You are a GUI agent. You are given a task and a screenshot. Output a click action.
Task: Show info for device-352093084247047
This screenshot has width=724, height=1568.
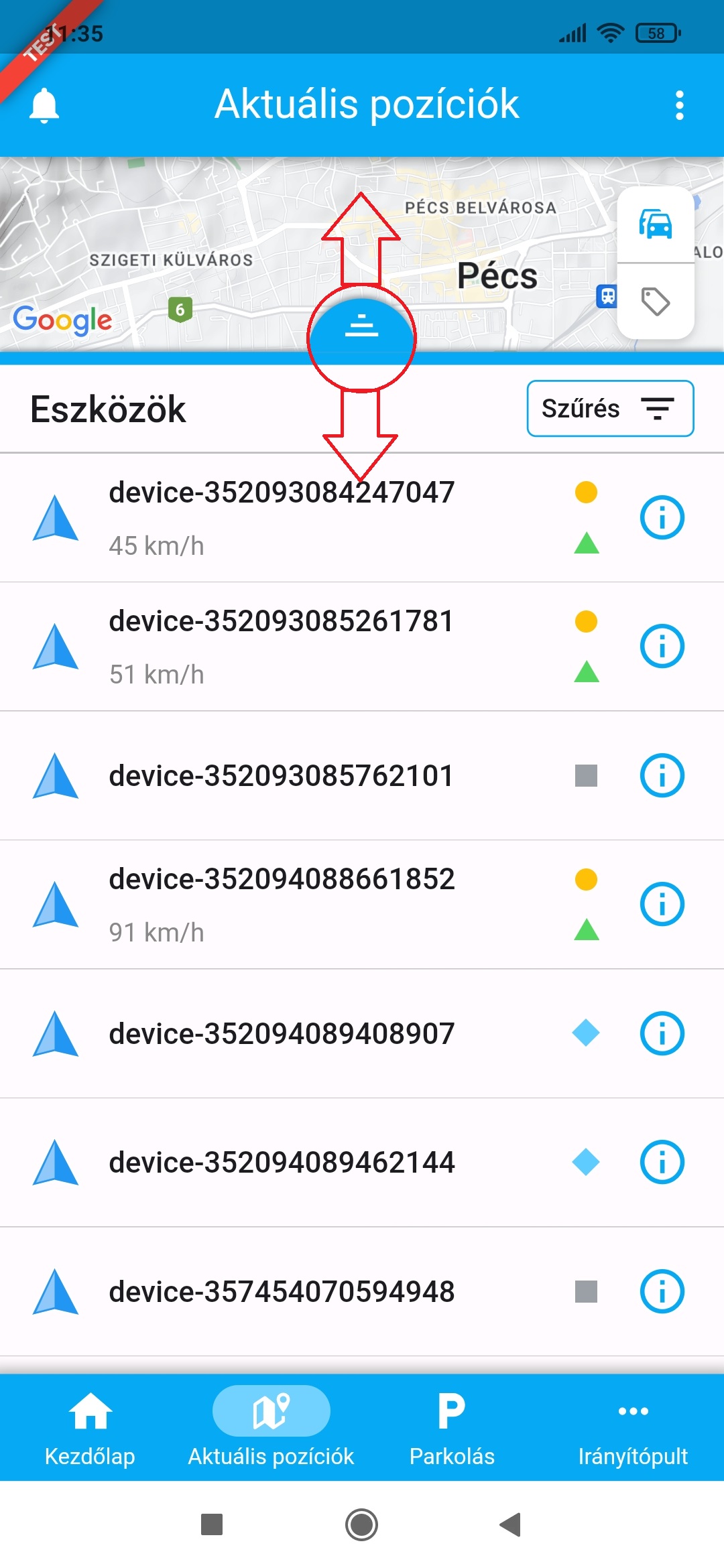coord(662,517)
